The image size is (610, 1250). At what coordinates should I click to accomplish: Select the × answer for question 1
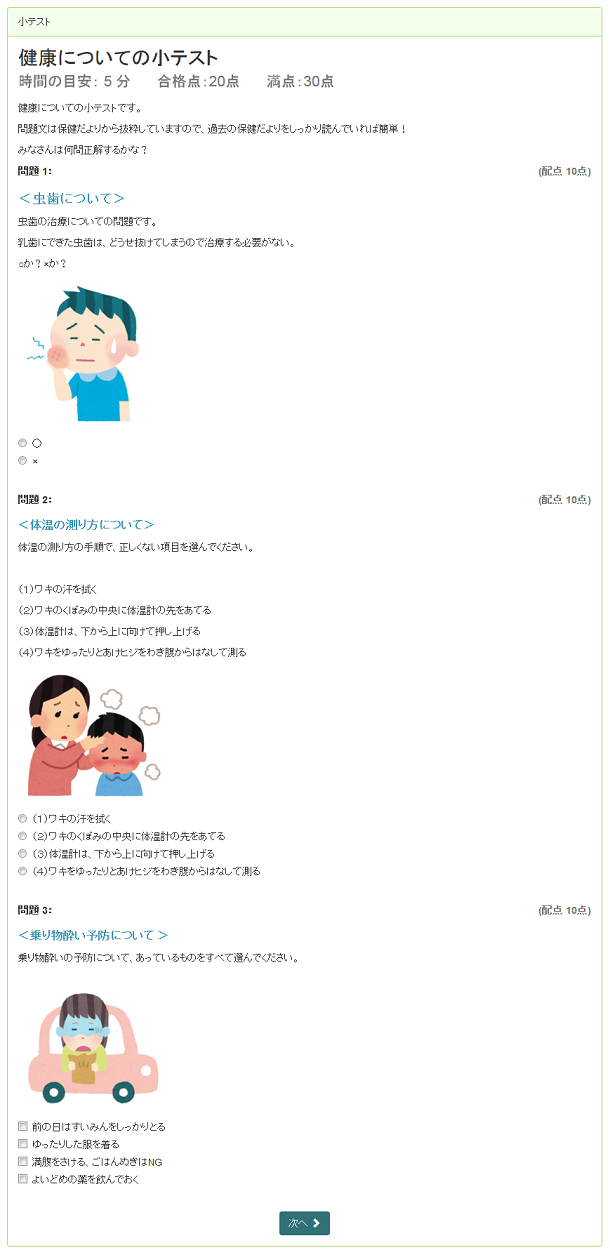(23, 460)
